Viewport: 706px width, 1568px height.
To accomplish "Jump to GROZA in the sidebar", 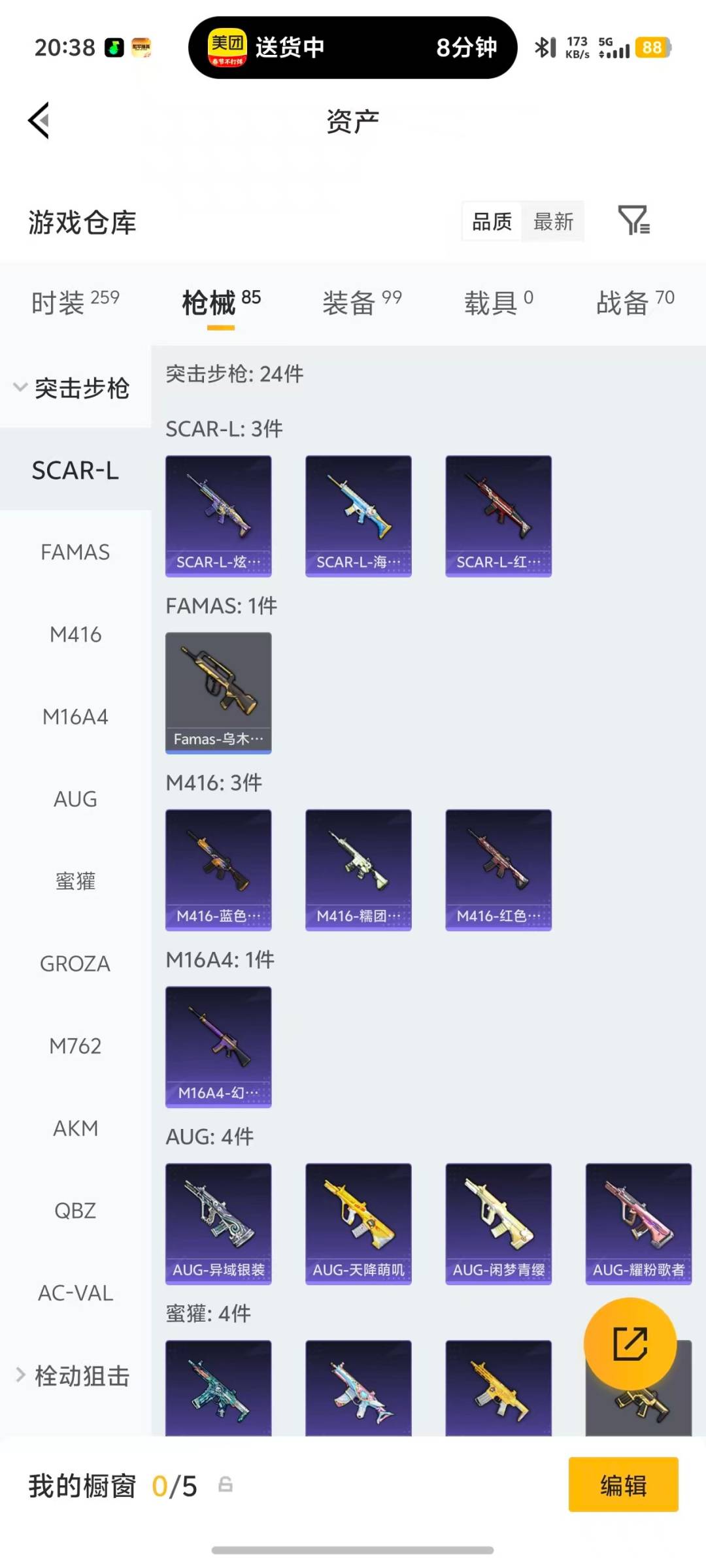I will [75, 964].
